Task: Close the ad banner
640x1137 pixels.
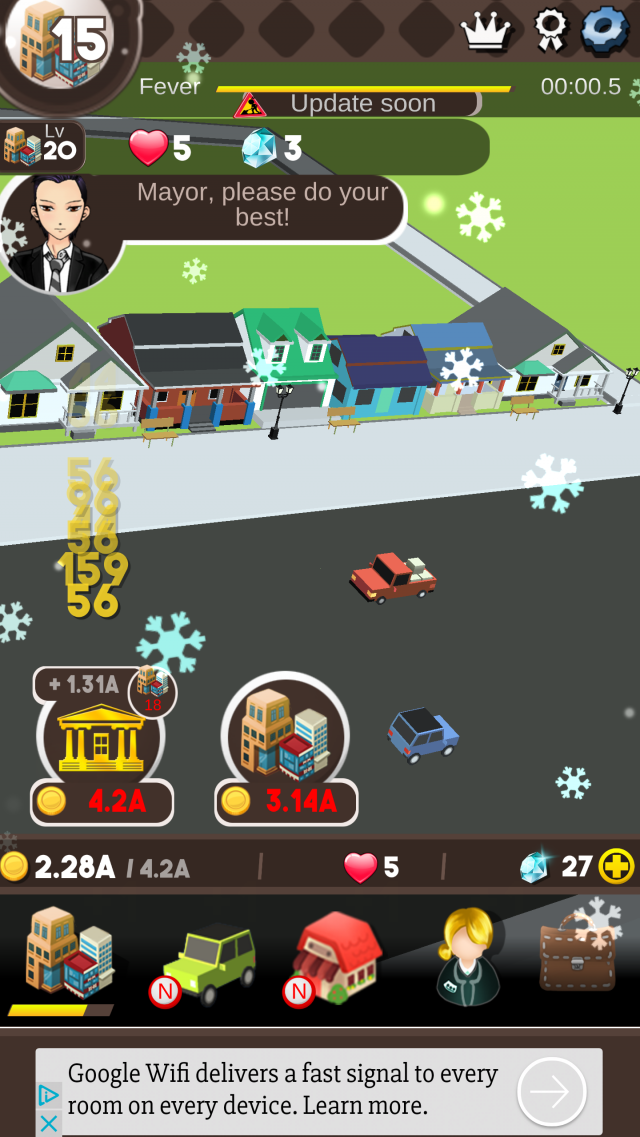Action: point(48,1123)
